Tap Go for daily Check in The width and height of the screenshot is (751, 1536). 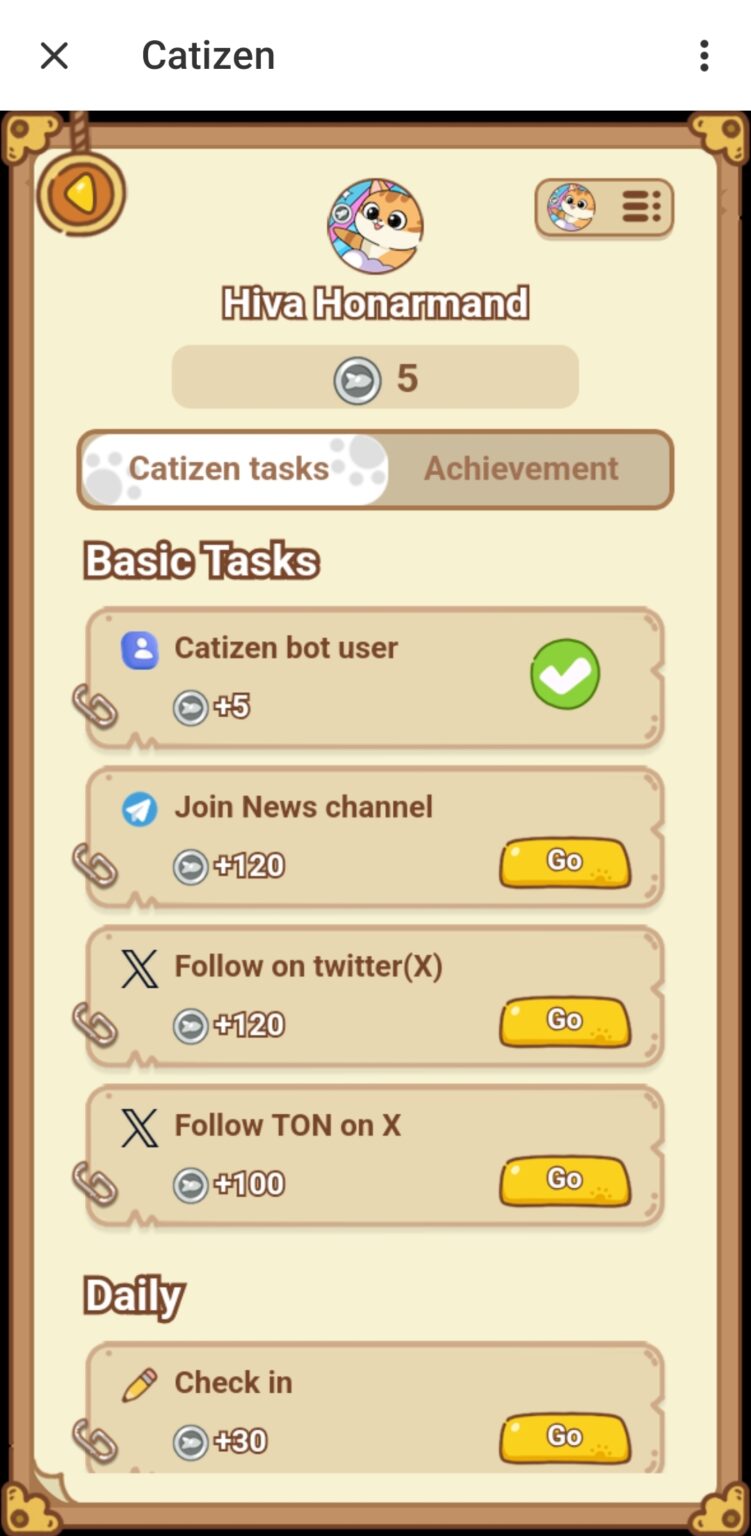coord(565,1437)
